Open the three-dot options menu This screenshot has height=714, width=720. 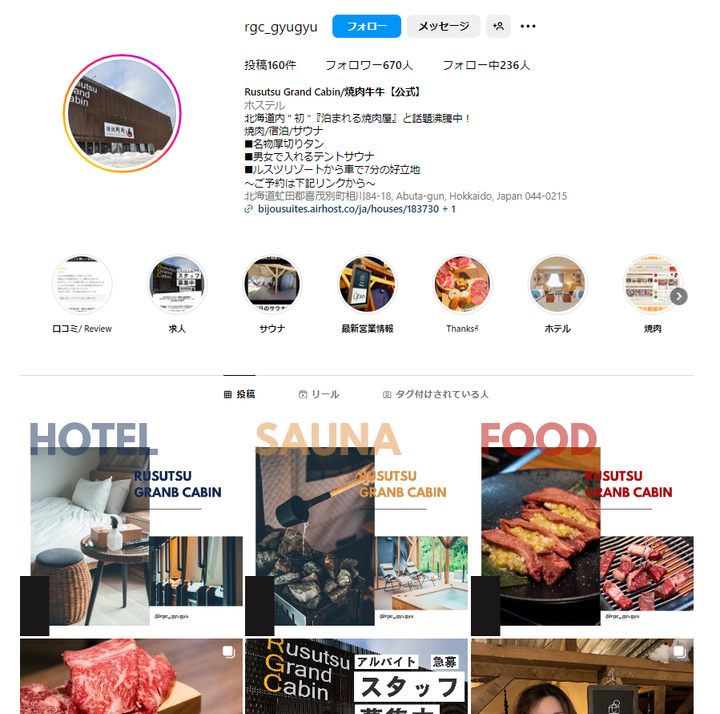[x=528, y=27]
